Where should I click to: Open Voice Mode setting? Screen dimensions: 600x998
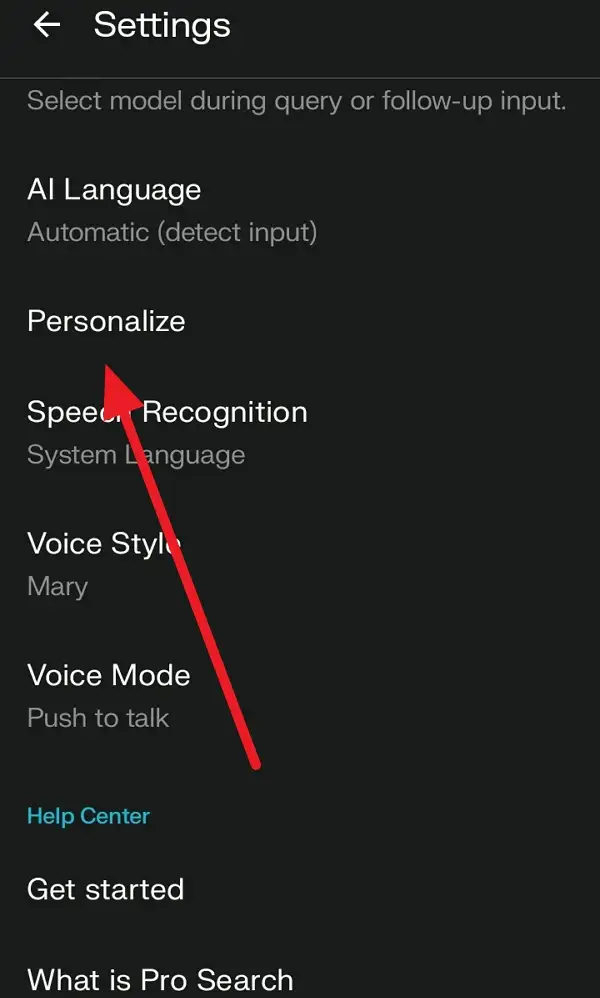tap(300, 696)
